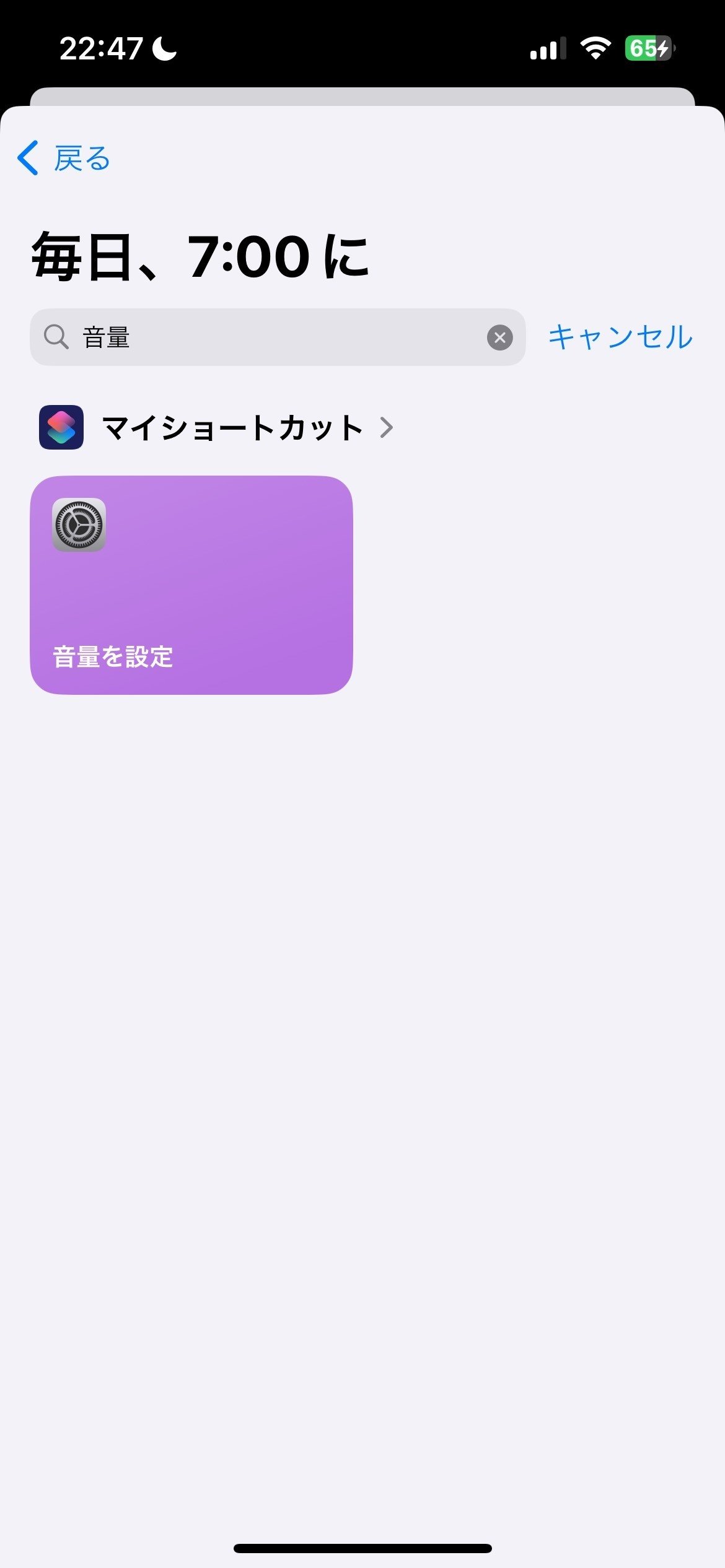This screenshot has height=1568, width=725.
Task: Select the 音量を設定 action card
Action: click(191, 585)
